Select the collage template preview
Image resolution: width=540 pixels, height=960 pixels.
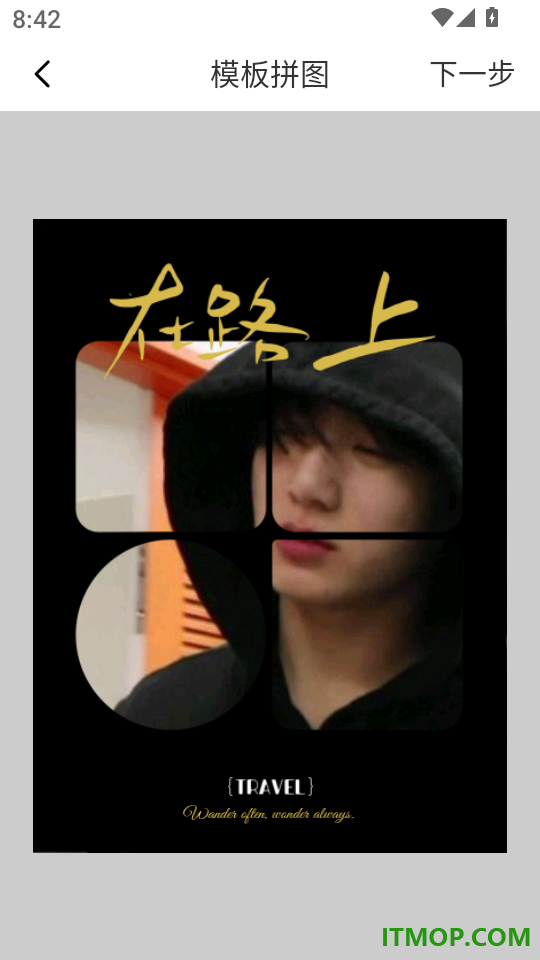pyautogui.click(x=270, y=536)
